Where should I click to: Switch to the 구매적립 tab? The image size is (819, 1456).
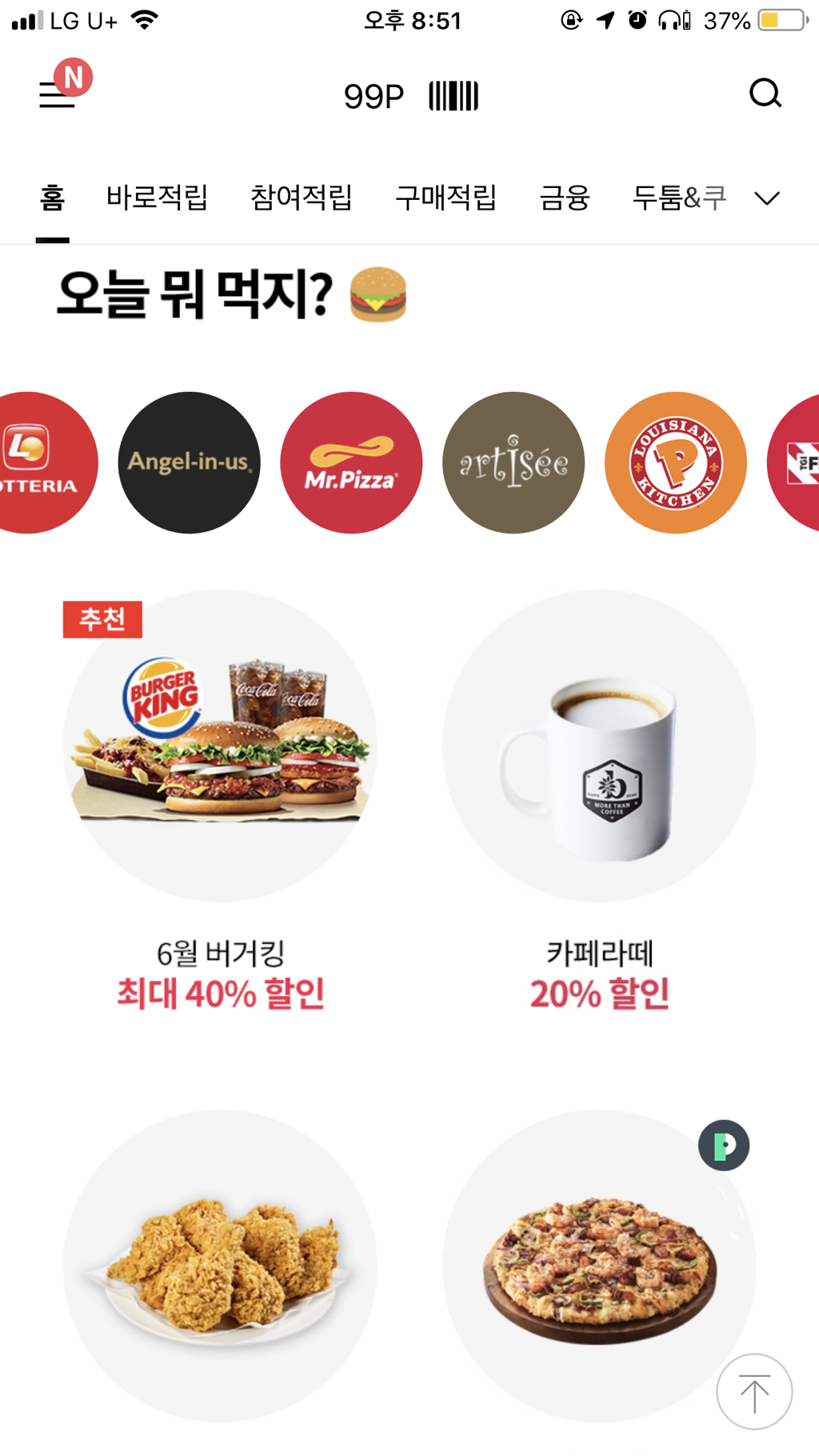coord(445,198)
